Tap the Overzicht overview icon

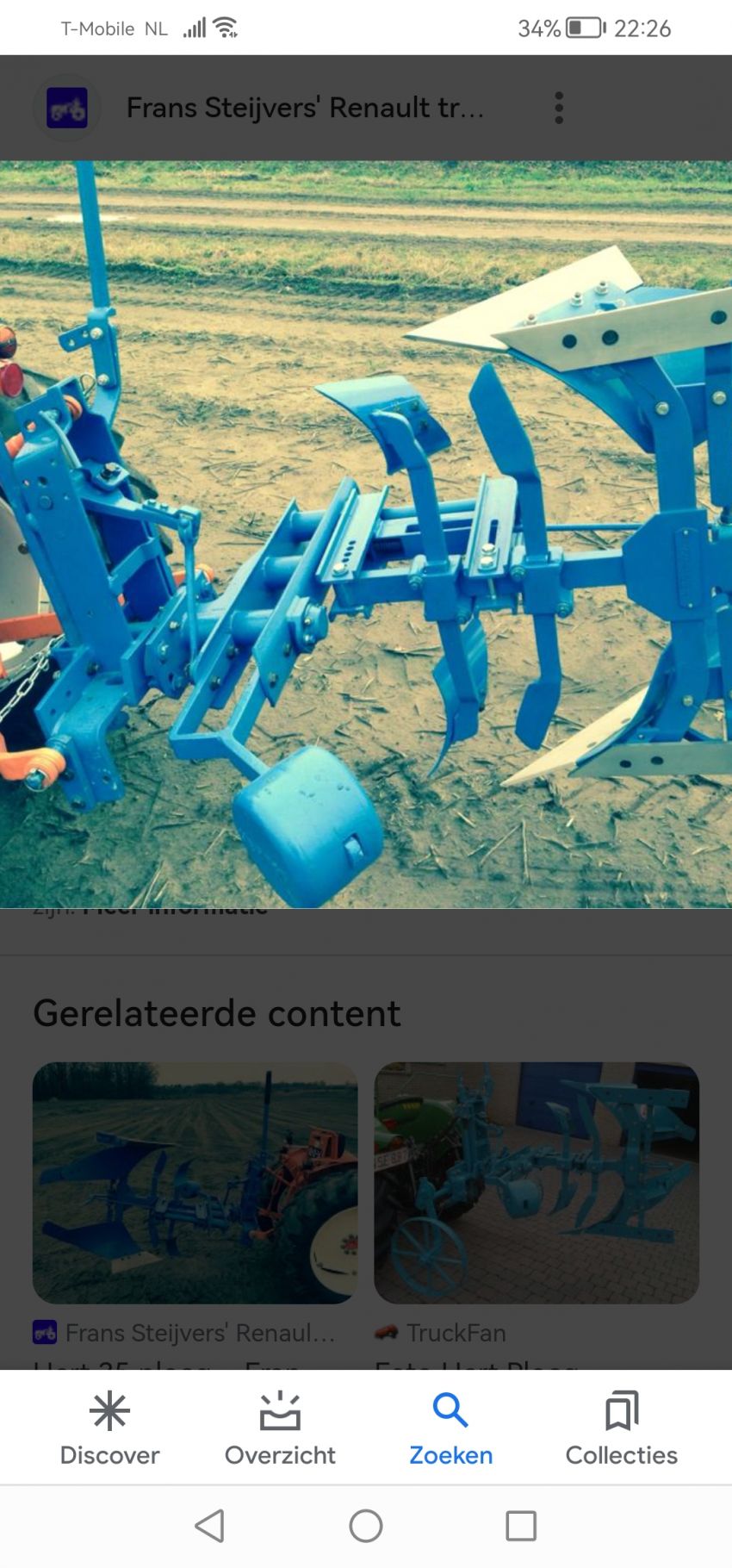[x=279, y=1411]
